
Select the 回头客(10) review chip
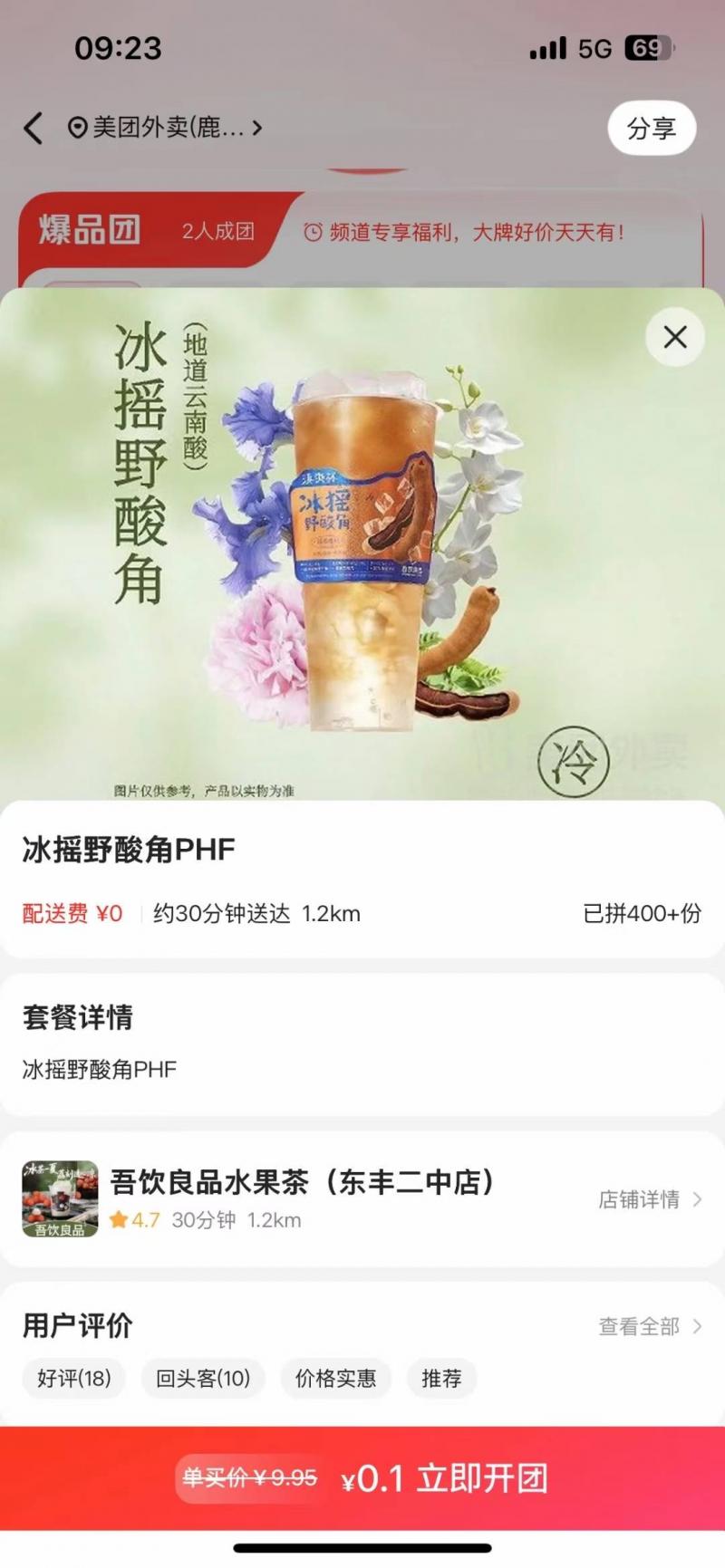(203, 1379)
